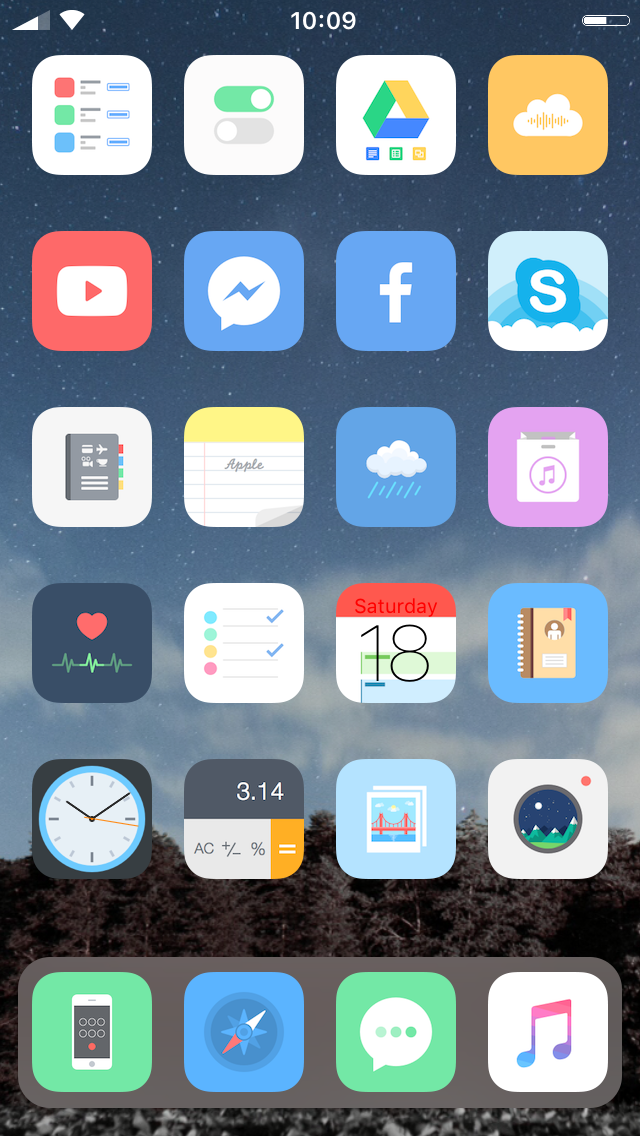Viewport: 640px width, 1136px height.
Task: Open the Calendar showing Saturday 18
Action: pos(396,643)
